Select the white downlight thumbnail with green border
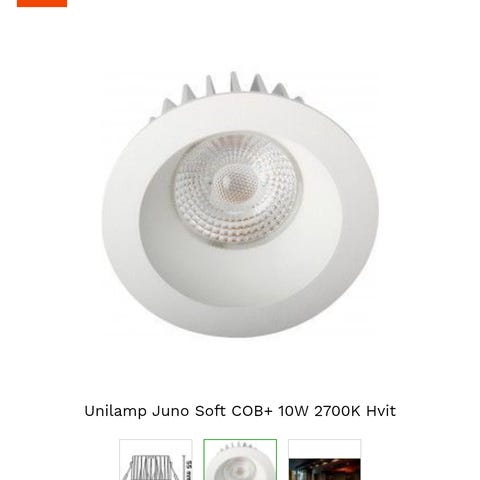Screen dimensions: 480x480 coord(240,460)
